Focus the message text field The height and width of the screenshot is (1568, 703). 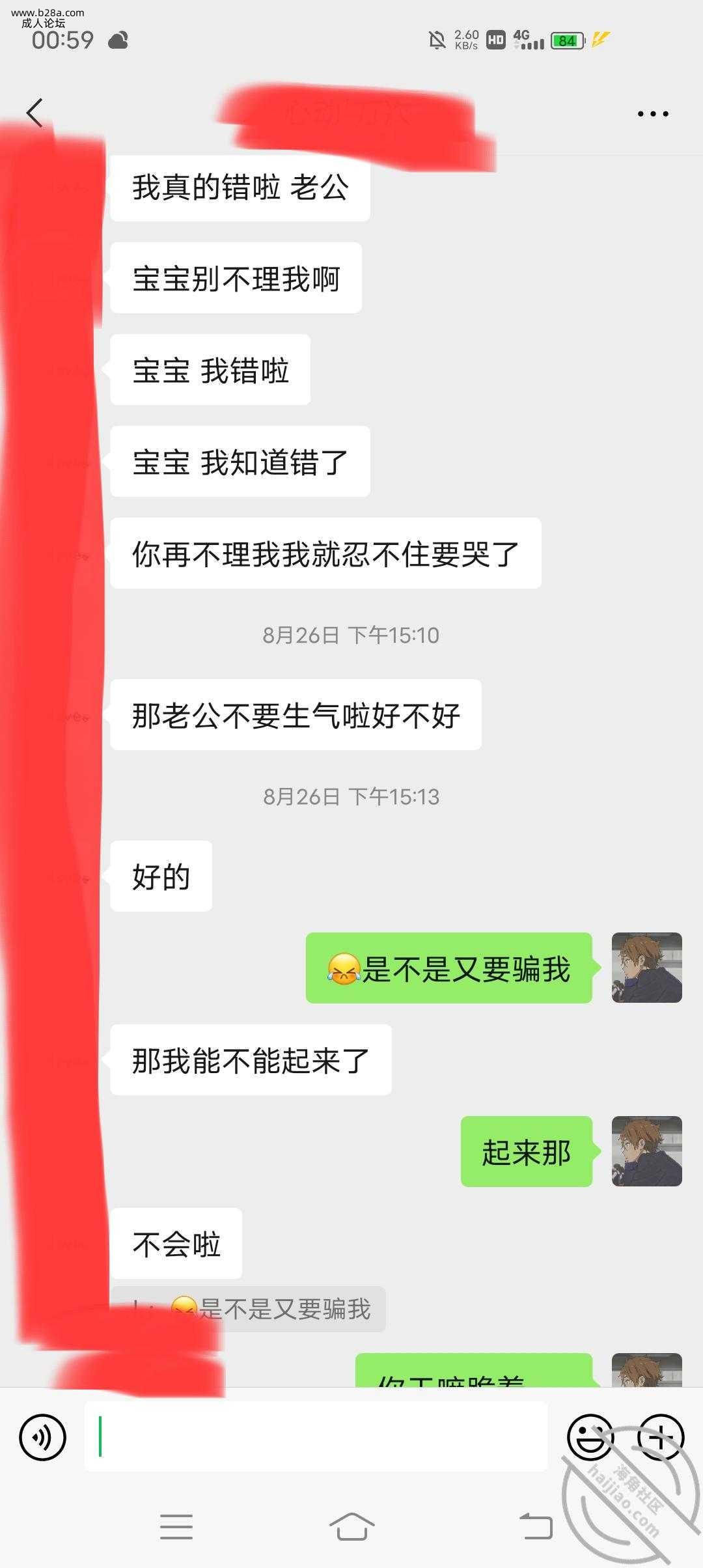(x=316, y=1436)
